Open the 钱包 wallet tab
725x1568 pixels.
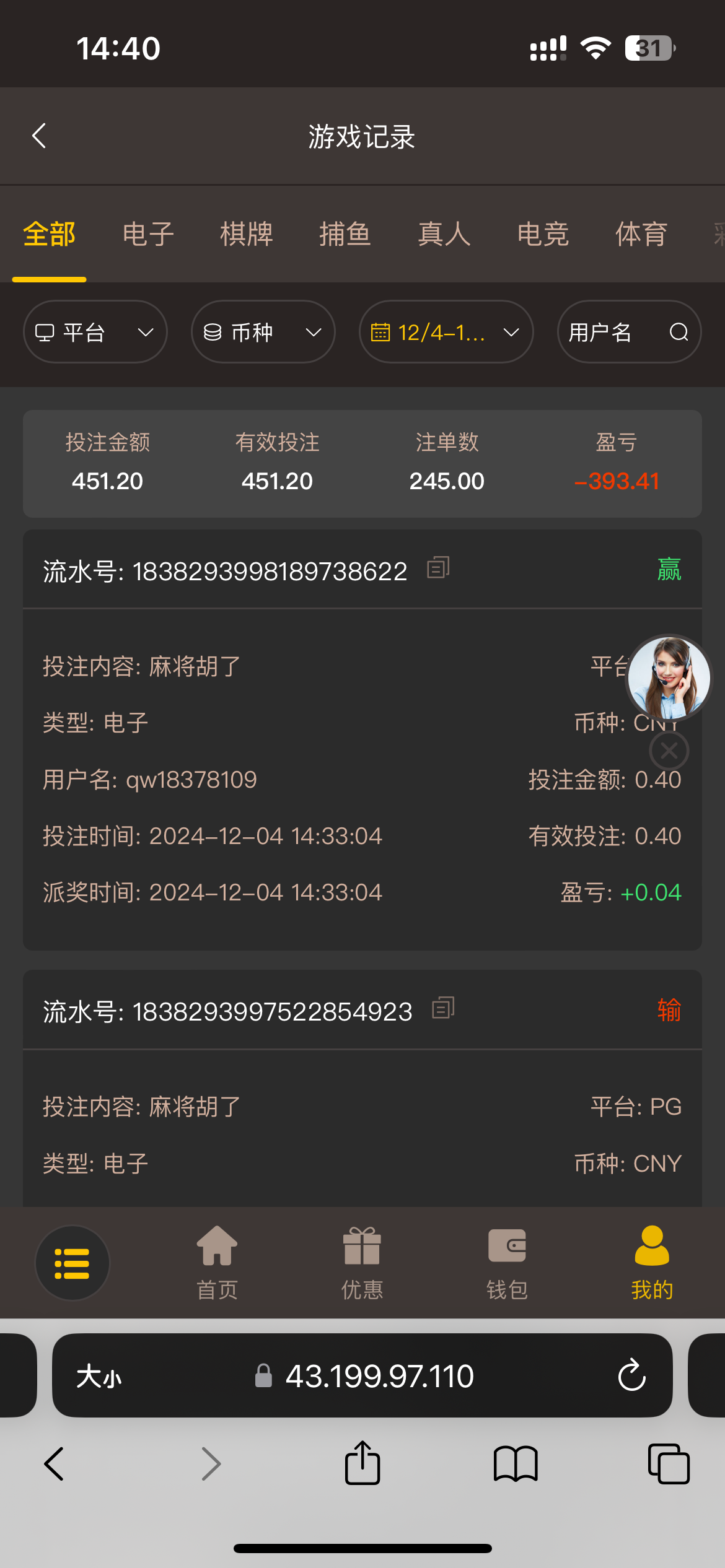[507, 1262]
